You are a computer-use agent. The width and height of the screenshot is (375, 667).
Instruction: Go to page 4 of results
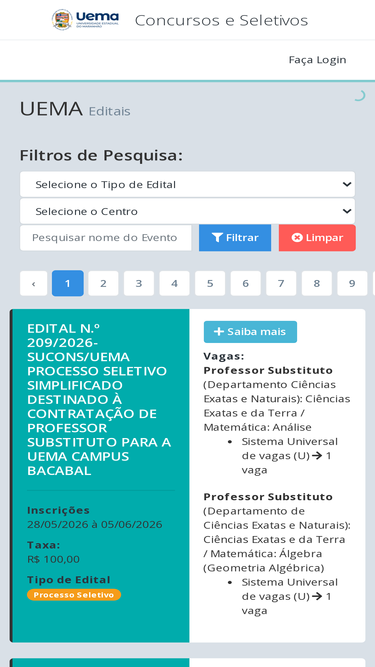(x=174, y=283)
